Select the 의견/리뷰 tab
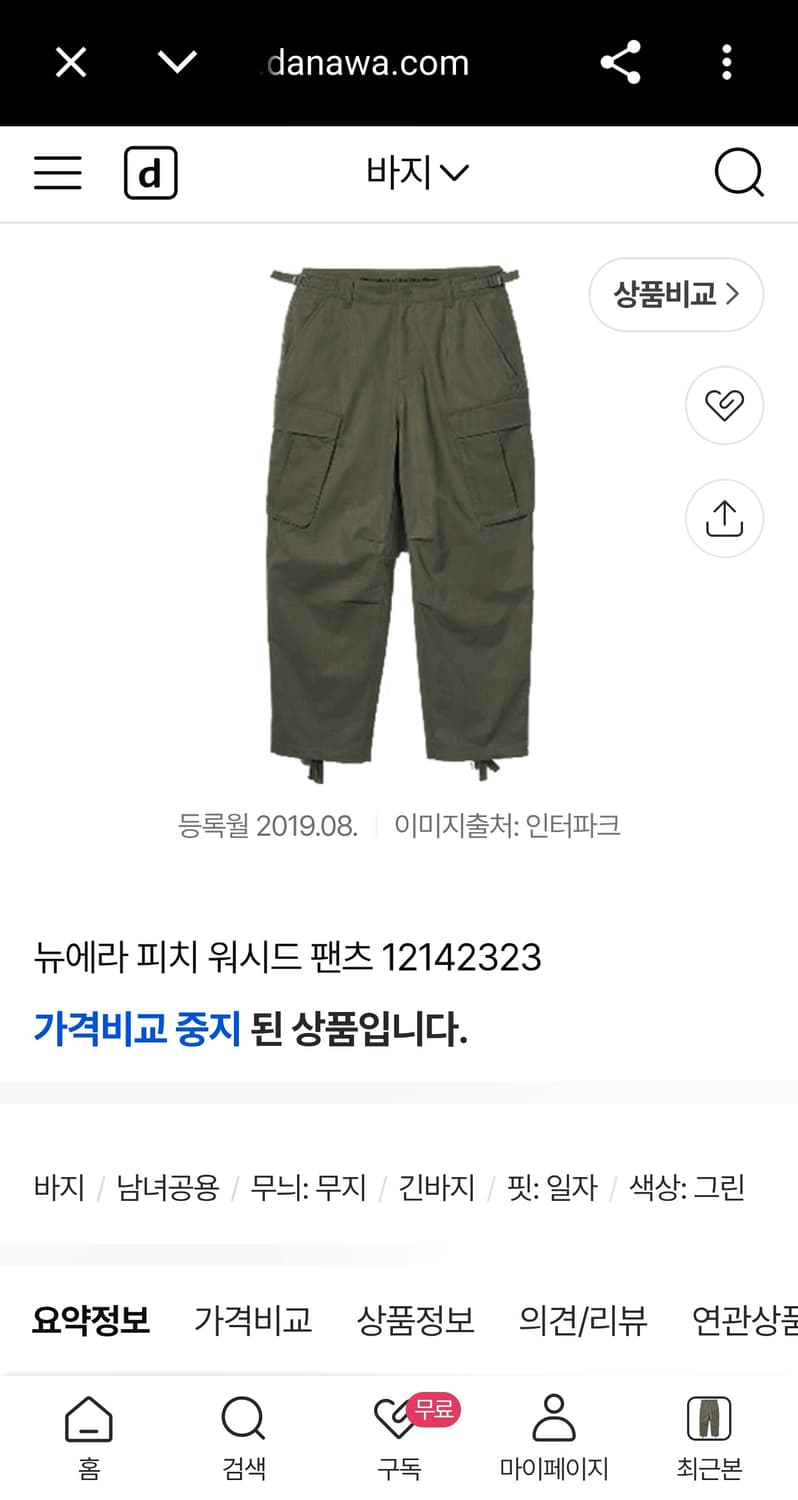This screenshot has height=1500, width=798. pos(583,1320)
